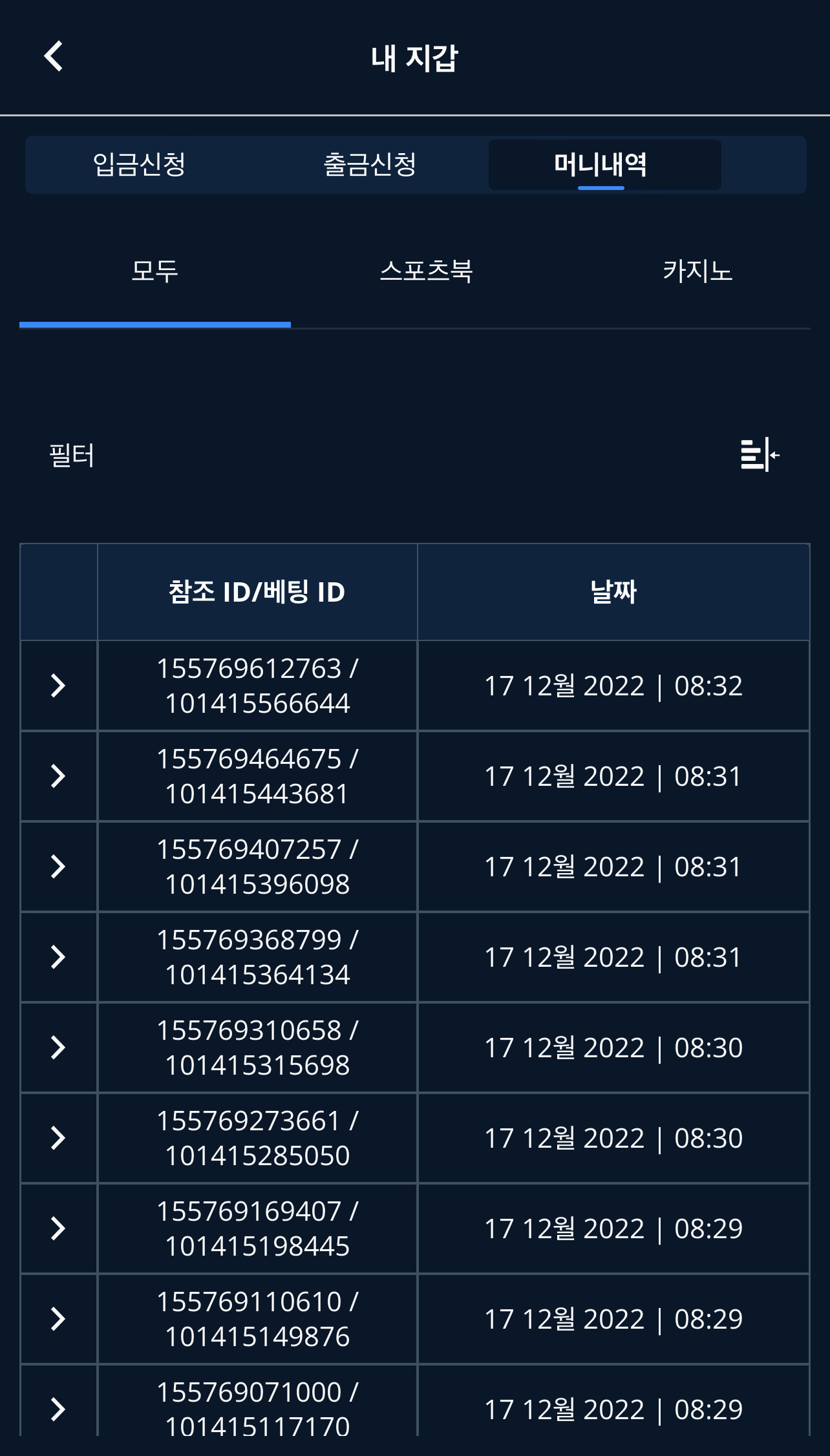This screenshot has height=1456, width=830.
Task: Switch to the 출금신청 tab
Action: click(x=370, y=164)
